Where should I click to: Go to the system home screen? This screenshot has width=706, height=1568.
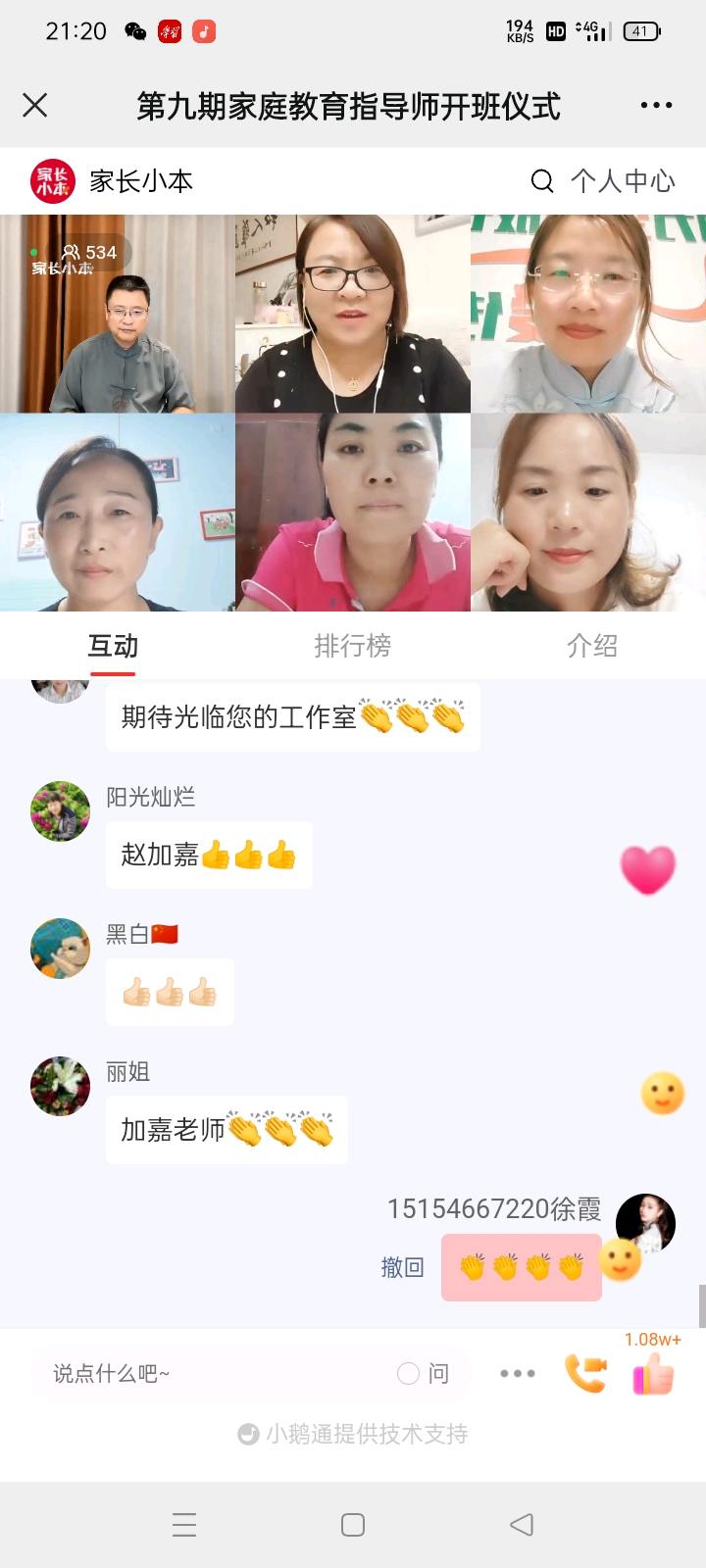click(353, 1524)
